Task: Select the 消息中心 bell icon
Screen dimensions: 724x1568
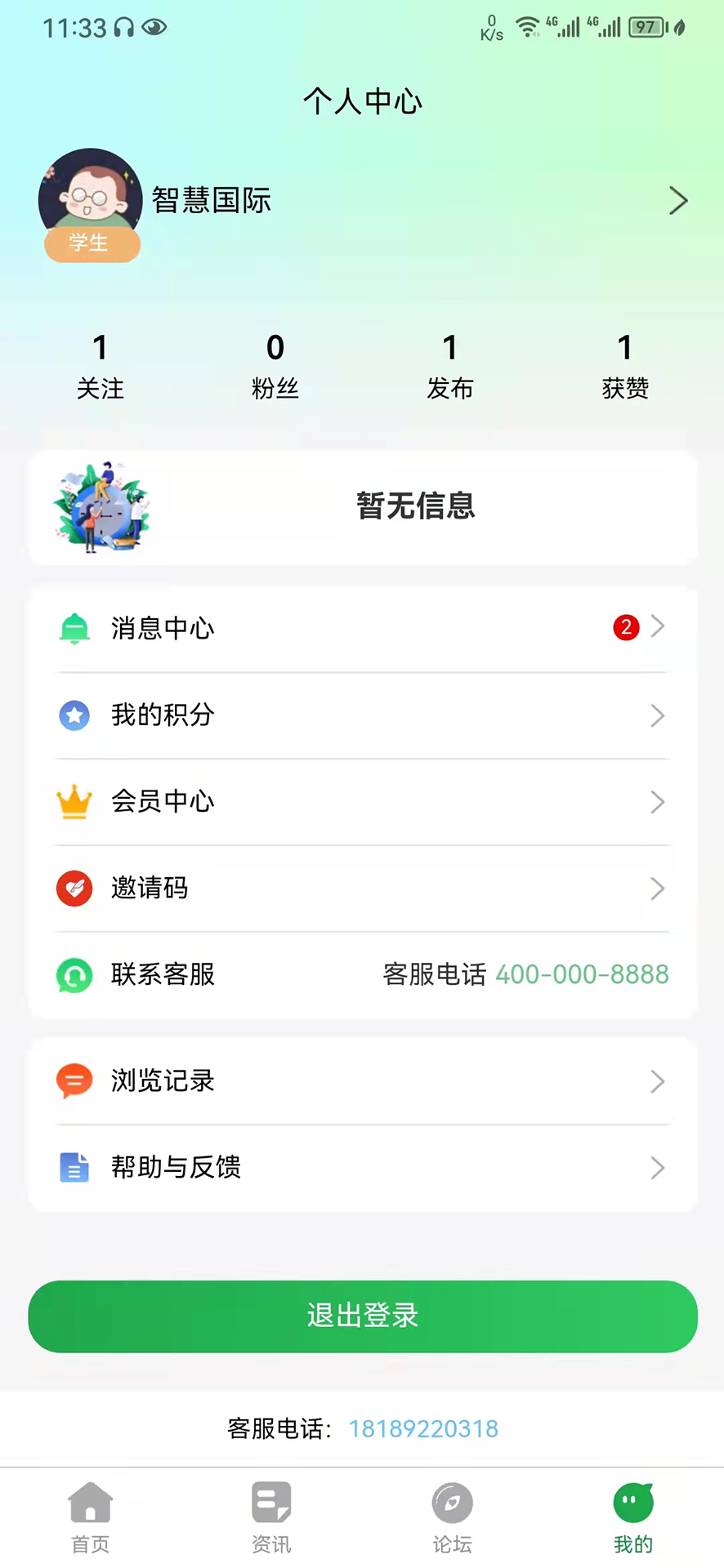Action: (74, 629)
